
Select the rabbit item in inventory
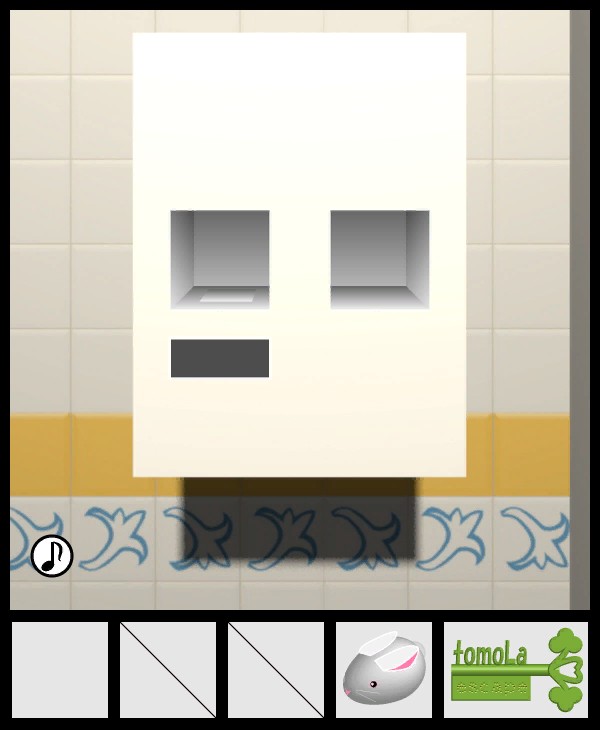click(x=384, y=670)
